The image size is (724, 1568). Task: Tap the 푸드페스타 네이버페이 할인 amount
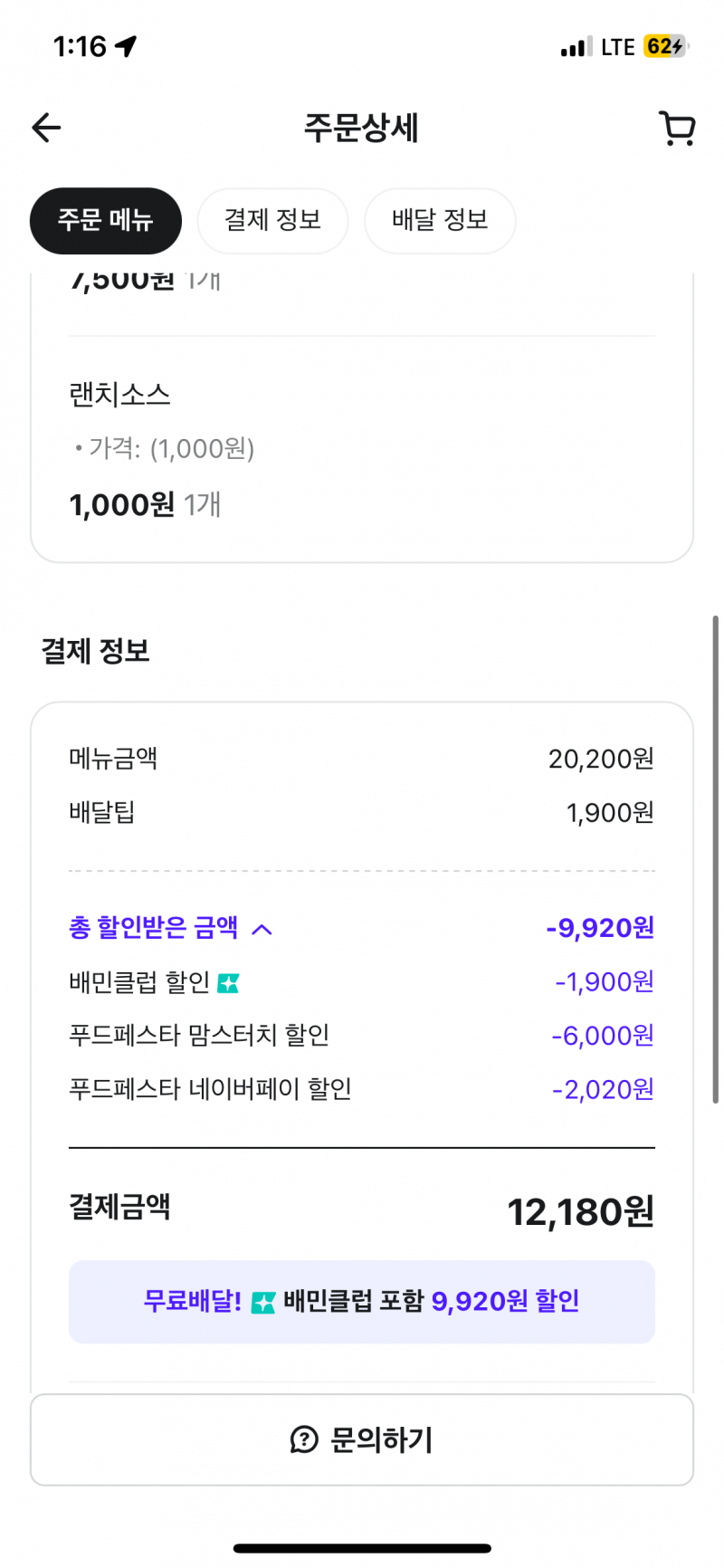pyautogui.click(x=602, y=1089)
